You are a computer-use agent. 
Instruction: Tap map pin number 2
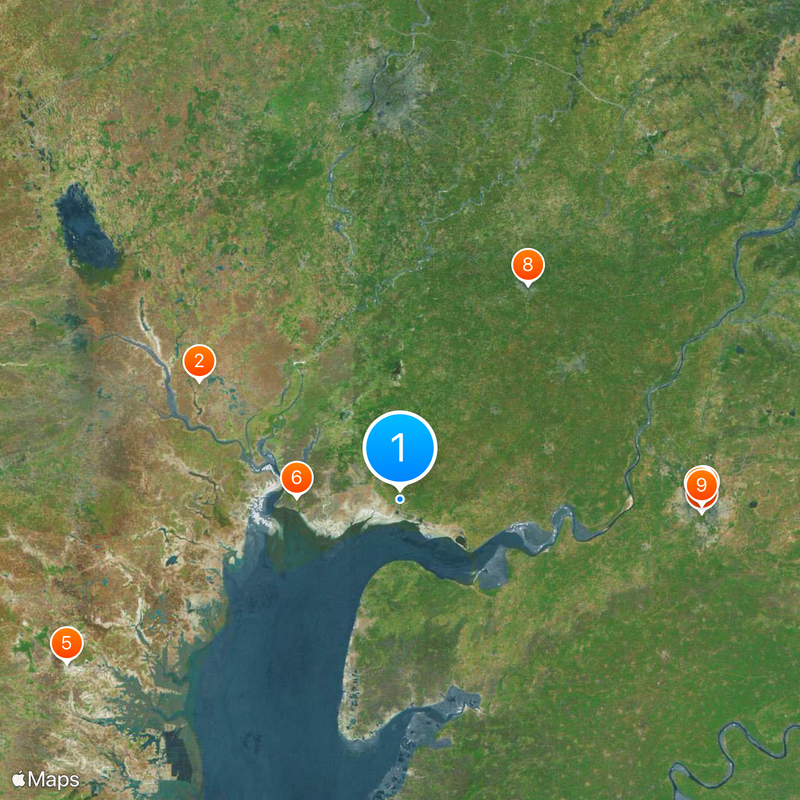point(200,361)
